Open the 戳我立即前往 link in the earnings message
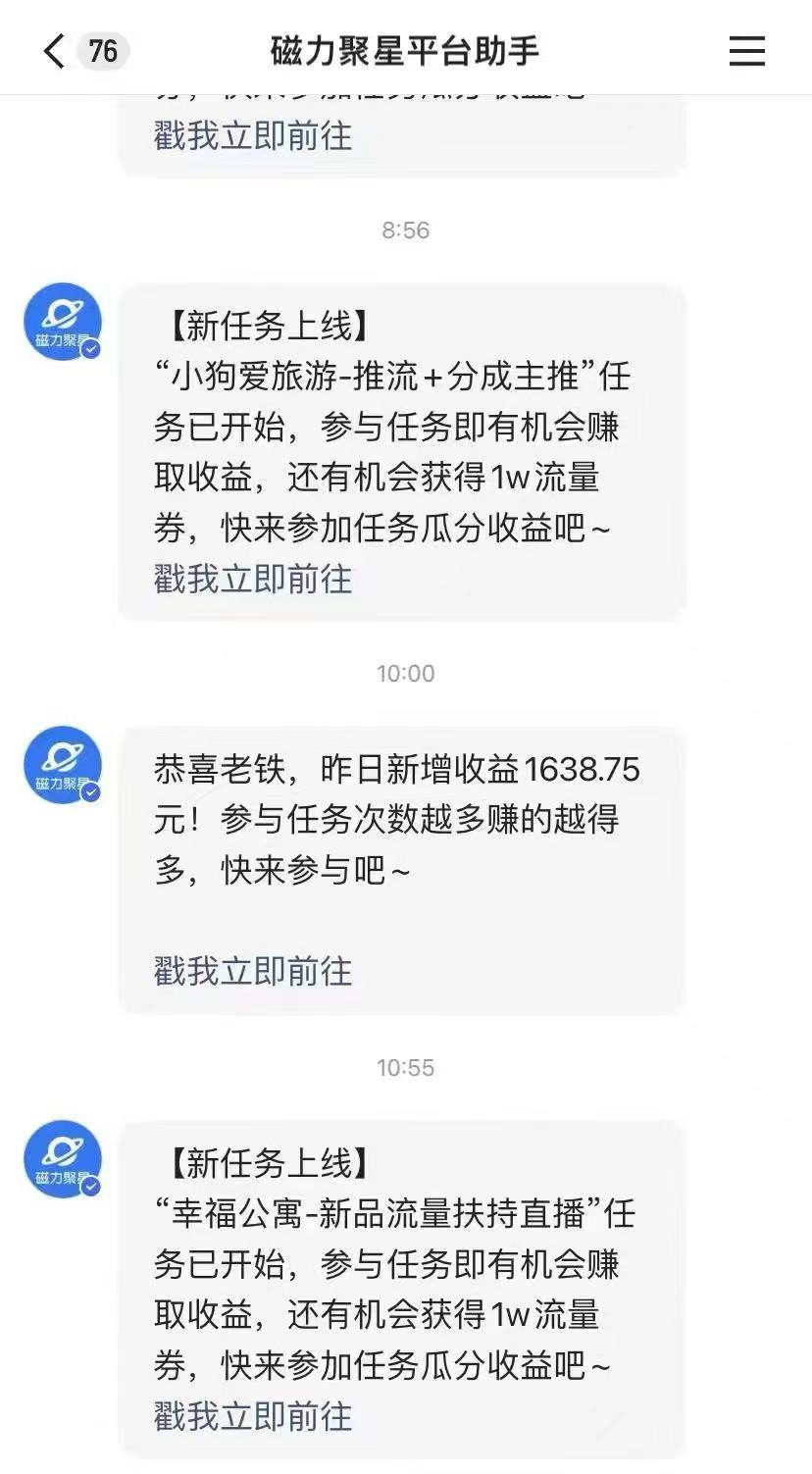Viewport: 812px width, 1474px height. pyautogui.click(x=252, y=971)
